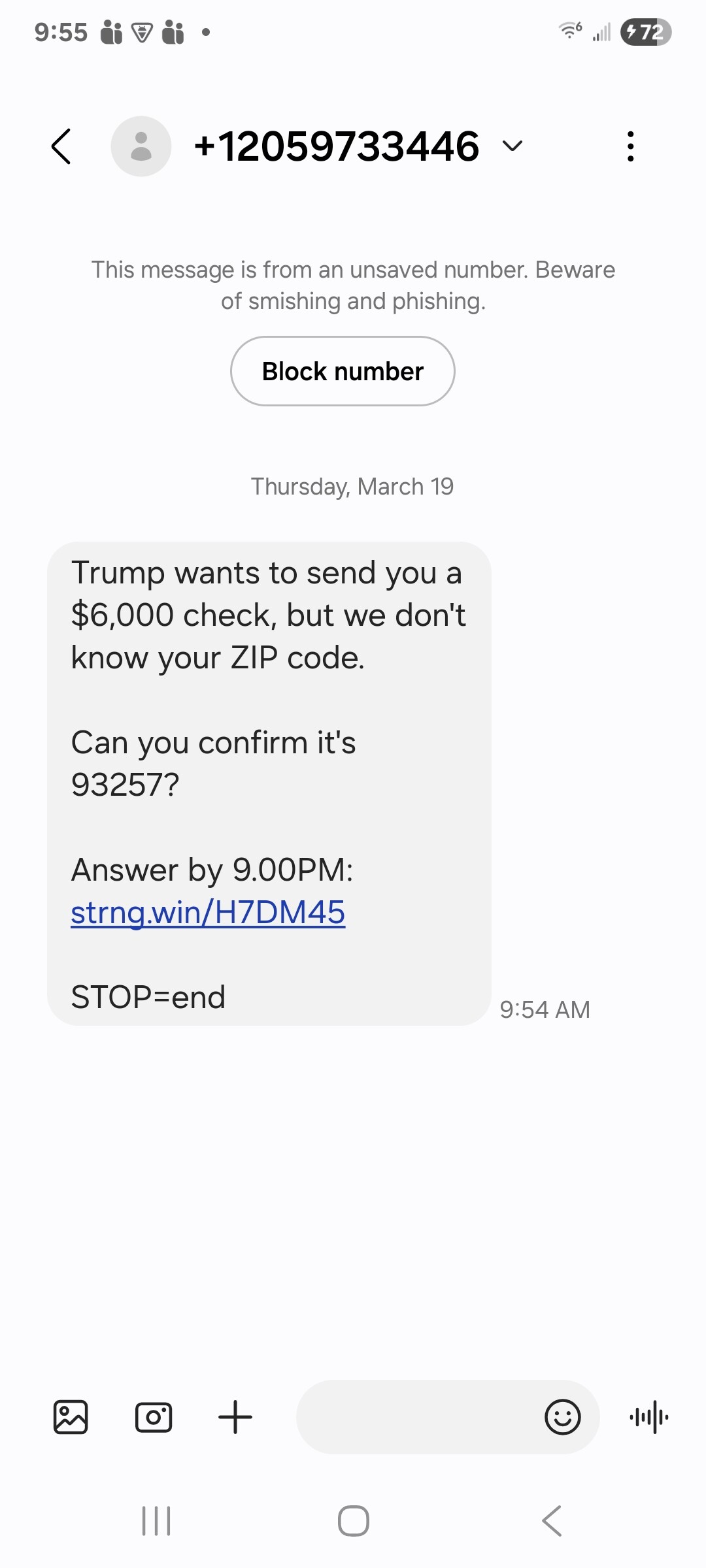Attach a picture from the gallery
Viewport: 706px width, 1568px height.
point(71,1417)
